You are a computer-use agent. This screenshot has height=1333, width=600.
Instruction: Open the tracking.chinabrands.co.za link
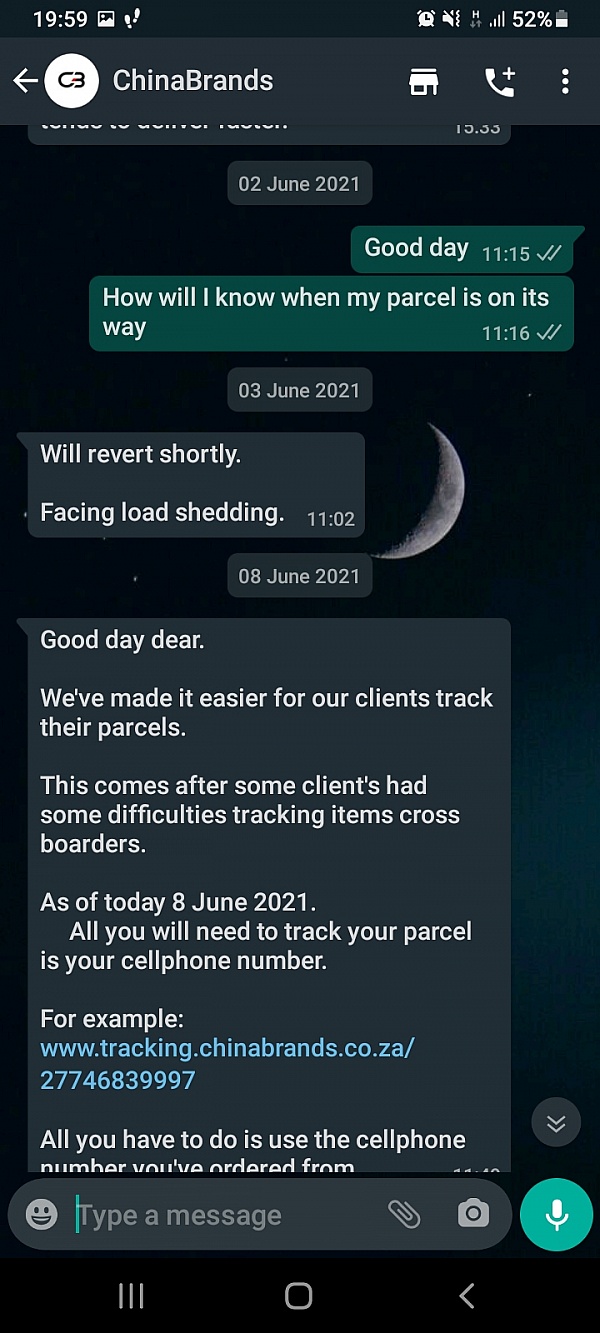pyautogui.click(x=227, y=1049)
